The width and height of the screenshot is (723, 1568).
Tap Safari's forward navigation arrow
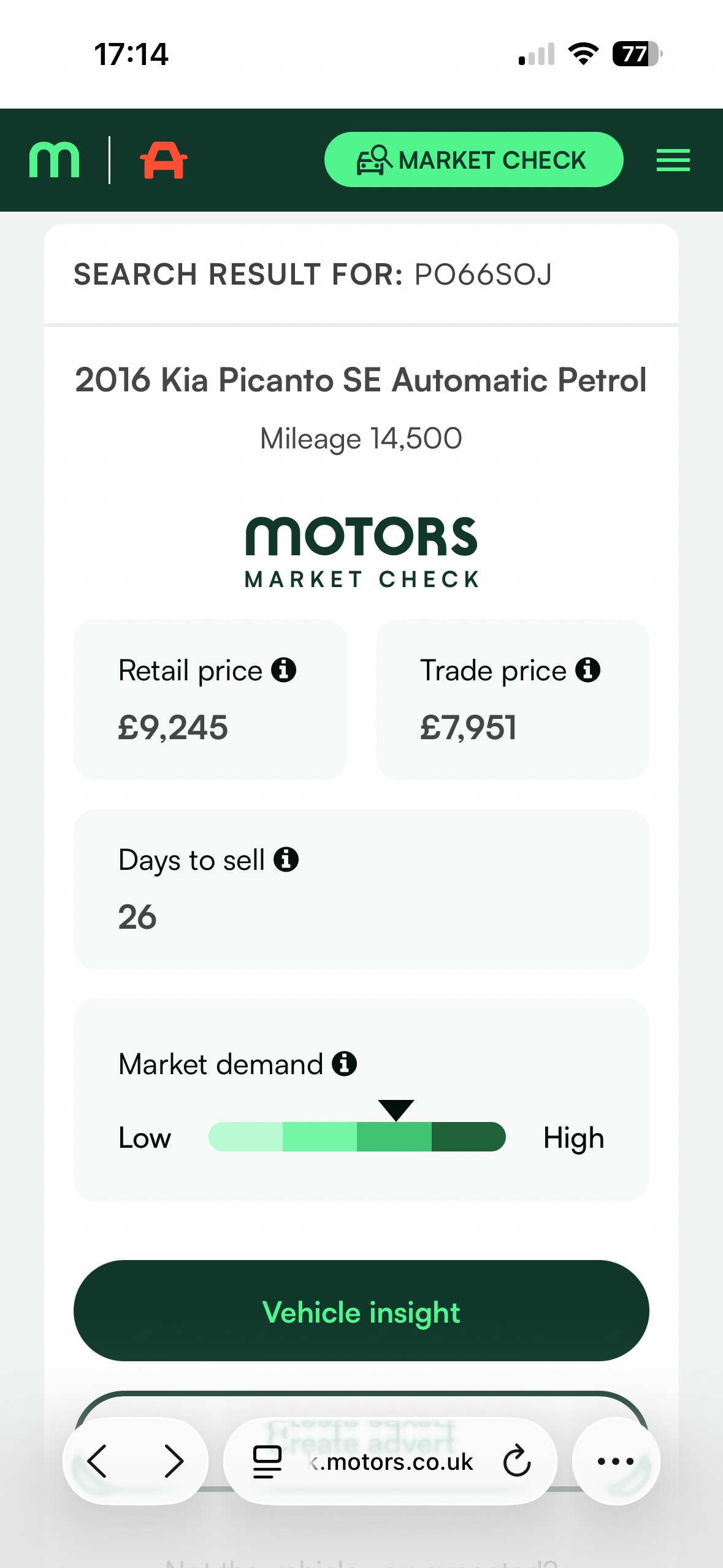(x=173, y=1462)
